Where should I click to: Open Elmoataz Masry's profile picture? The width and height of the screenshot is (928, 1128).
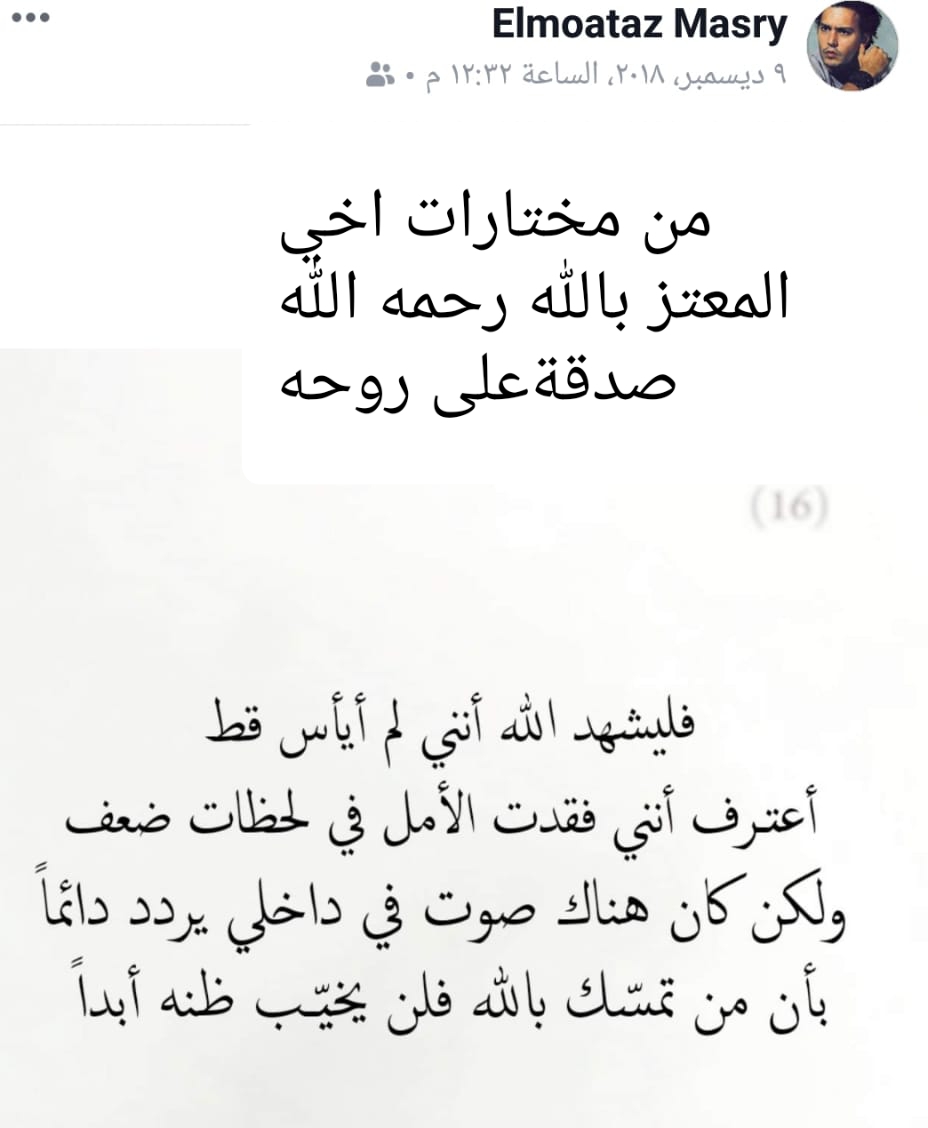coord(851,45)
